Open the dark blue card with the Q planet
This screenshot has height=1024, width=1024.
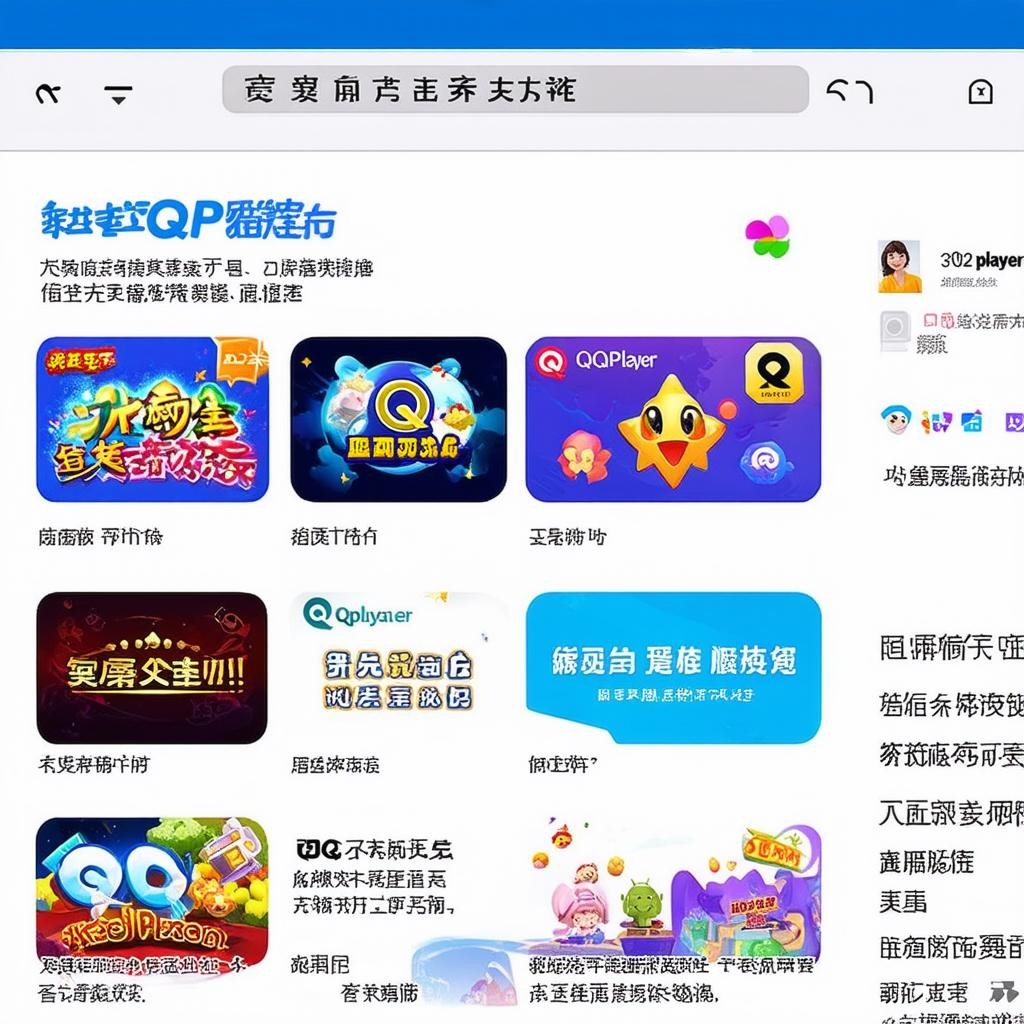pos(398,419)
